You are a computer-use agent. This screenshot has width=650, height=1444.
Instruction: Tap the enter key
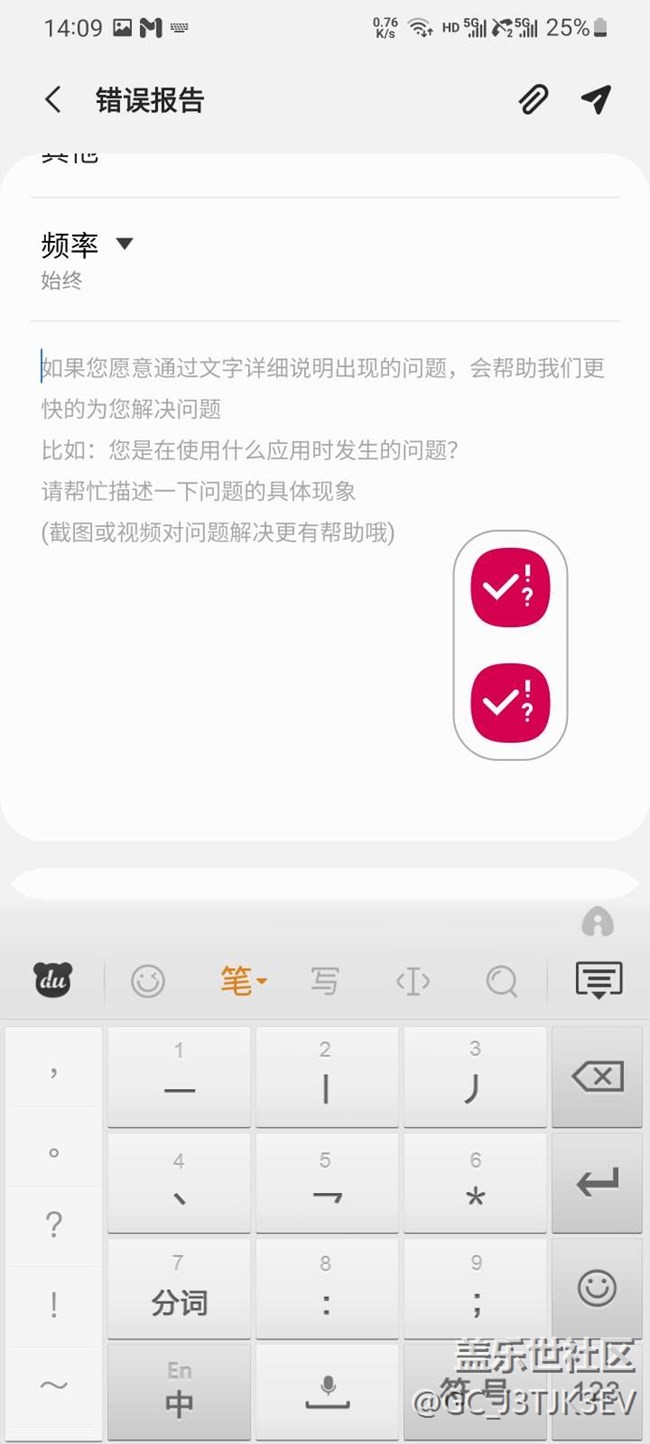coord(597,1184)
